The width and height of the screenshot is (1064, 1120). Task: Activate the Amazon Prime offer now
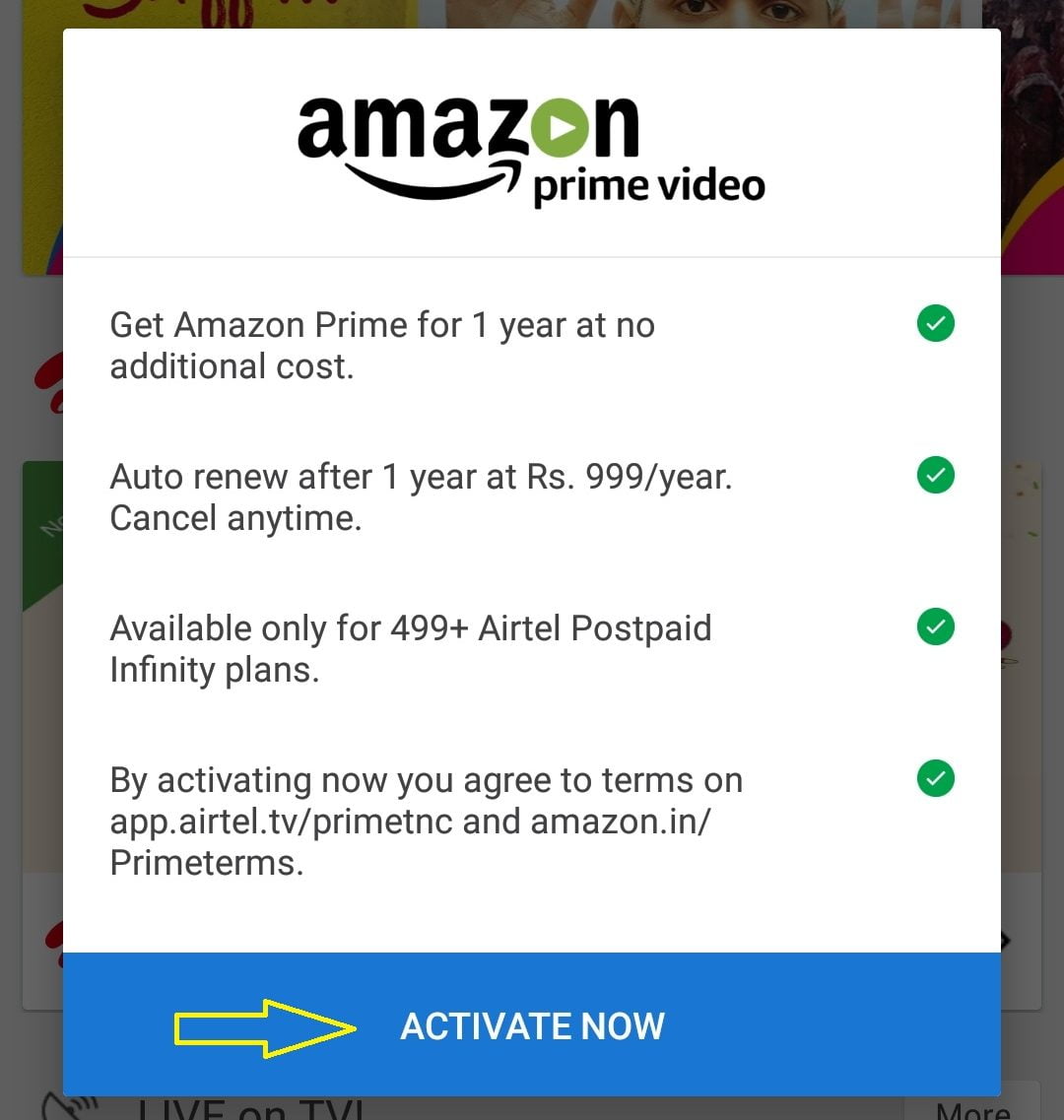pyautogui.click(x=532, y=1025)
